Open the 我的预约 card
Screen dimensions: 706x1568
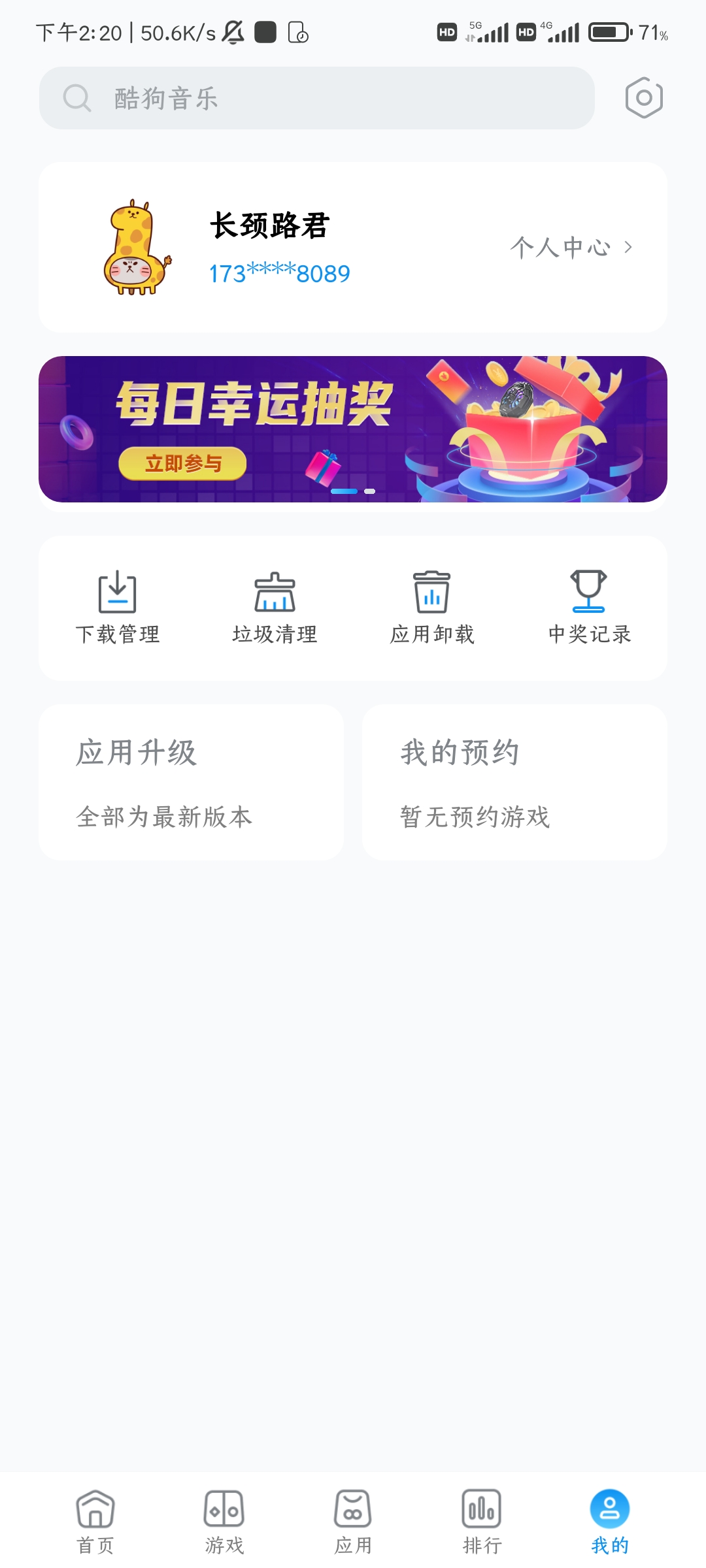pos(514,783)
